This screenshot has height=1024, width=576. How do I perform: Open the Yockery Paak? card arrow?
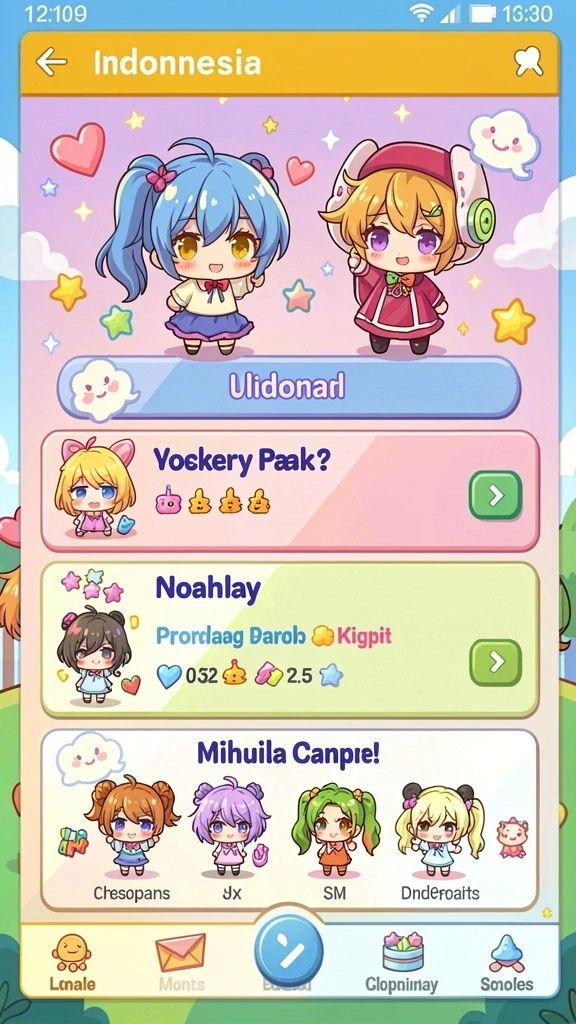point(496,495)
